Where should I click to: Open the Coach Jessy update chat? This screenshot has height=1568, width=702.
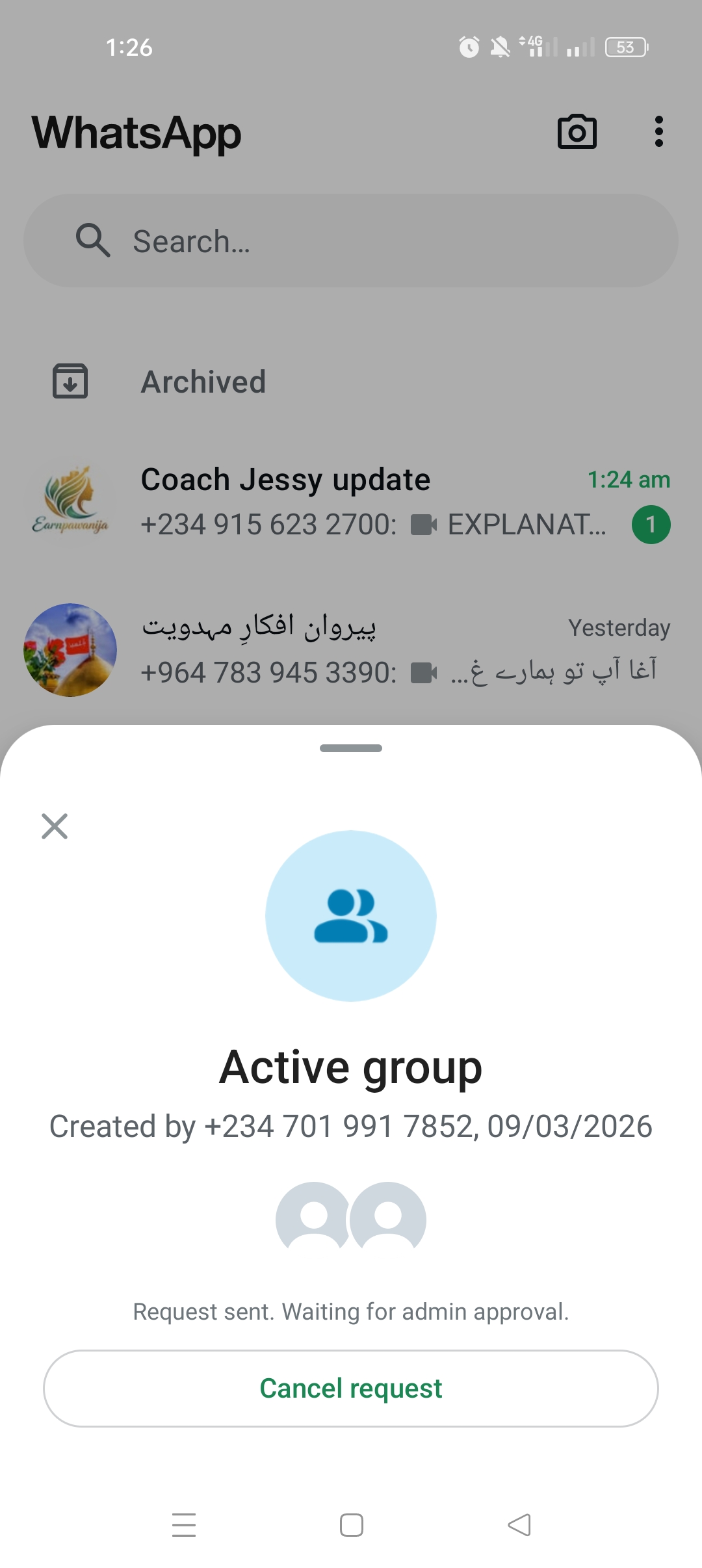[351, 502]
